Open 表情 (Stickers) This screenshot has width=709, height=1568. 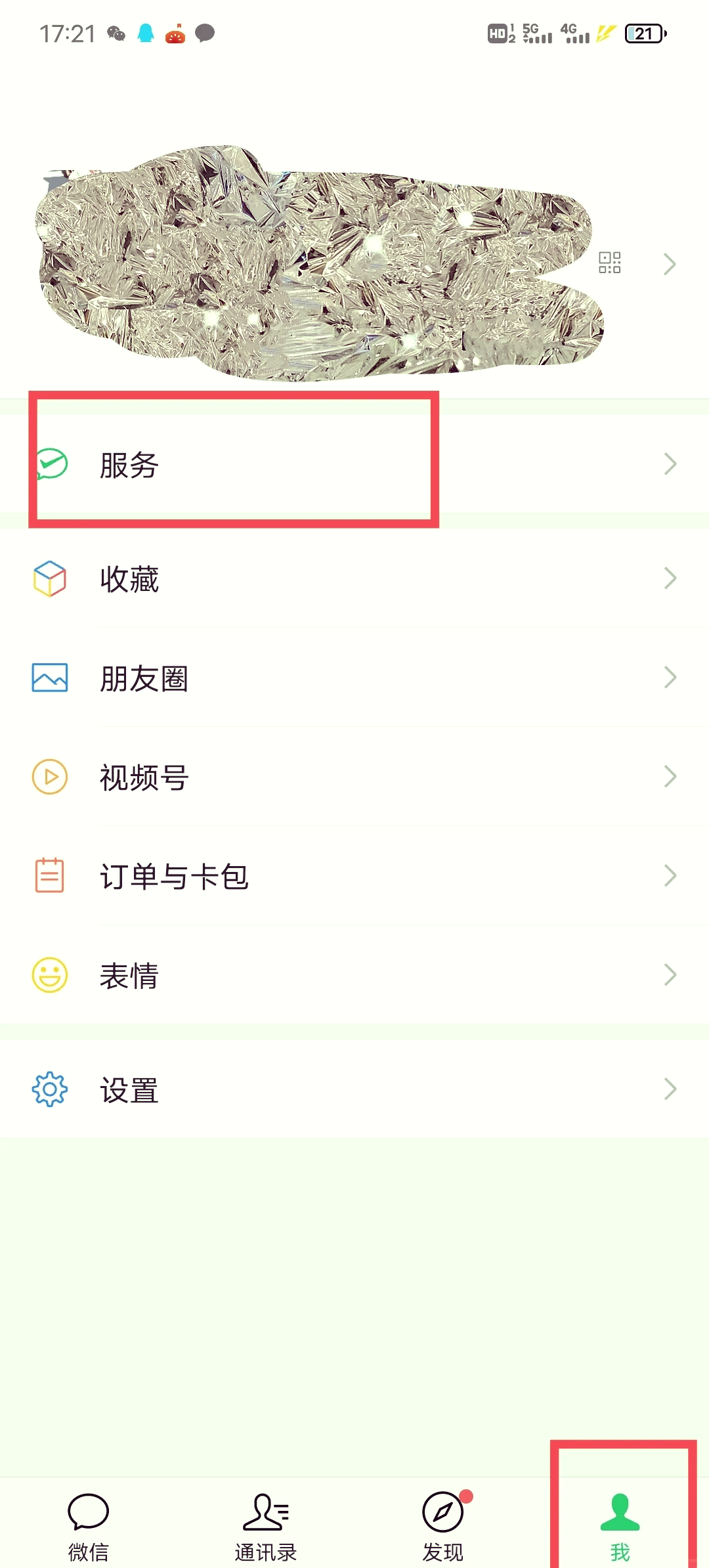354,975
